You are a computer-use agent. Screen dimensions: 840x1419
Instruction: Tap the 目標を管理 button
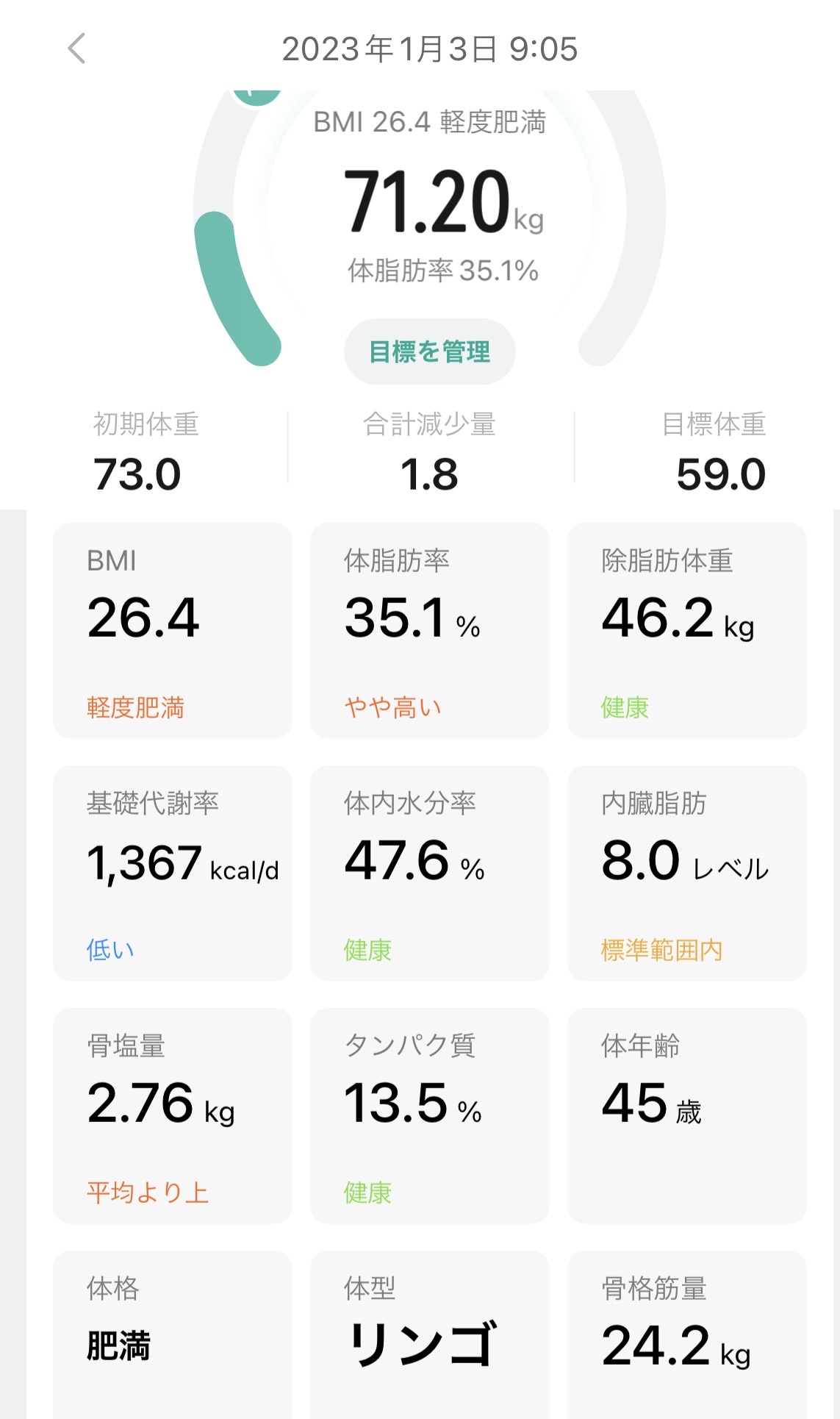430,351
